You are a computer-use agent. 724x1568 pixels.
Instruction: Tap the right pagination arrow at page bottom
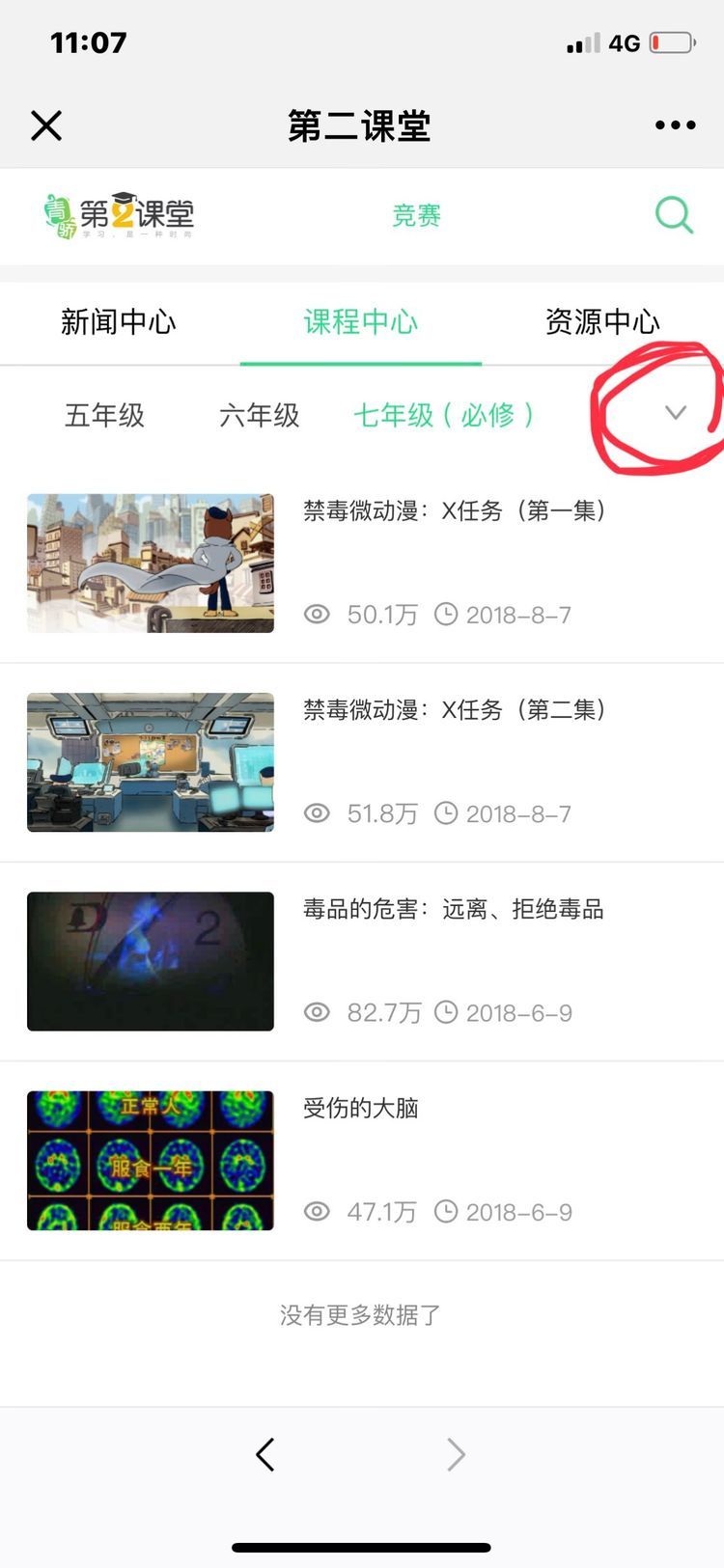(456, 1454)
